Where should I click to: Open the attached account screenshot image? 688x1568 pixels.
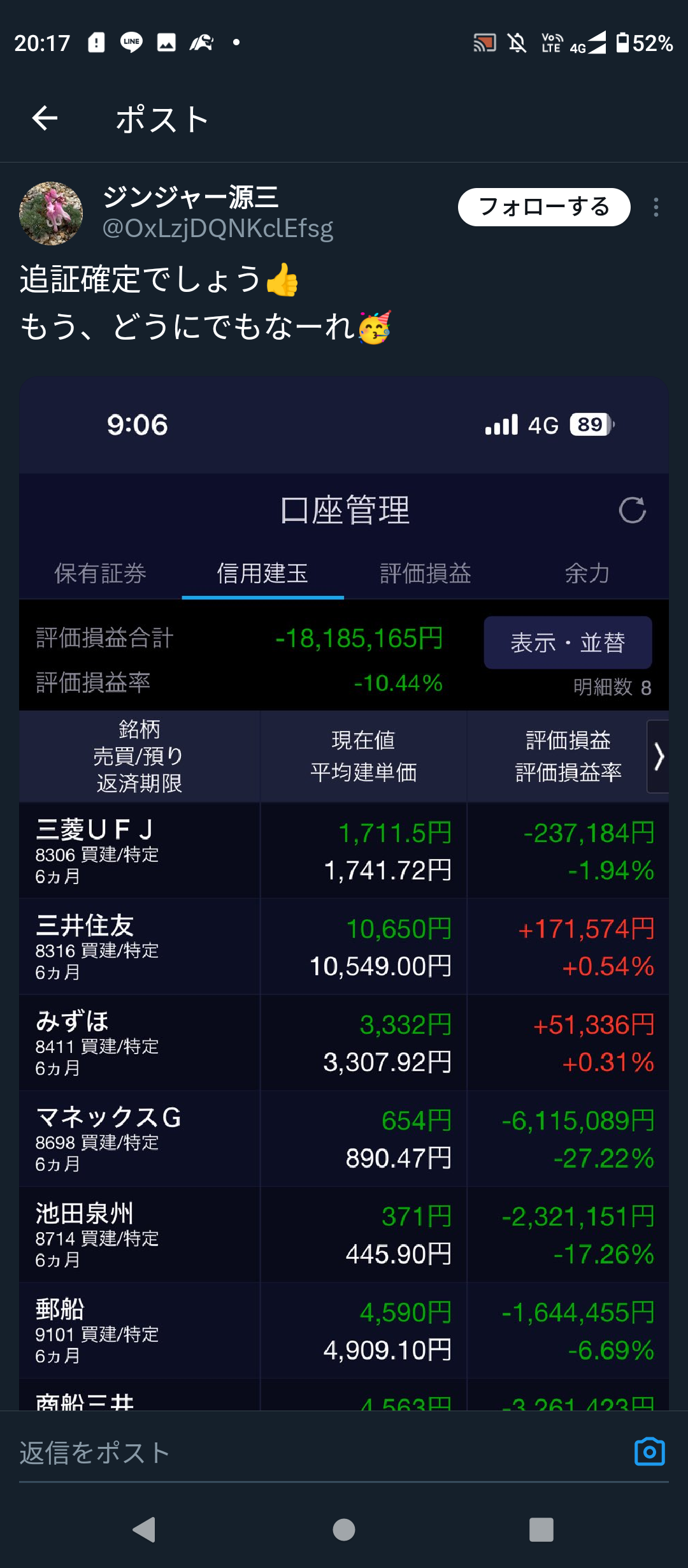point(344,892)
